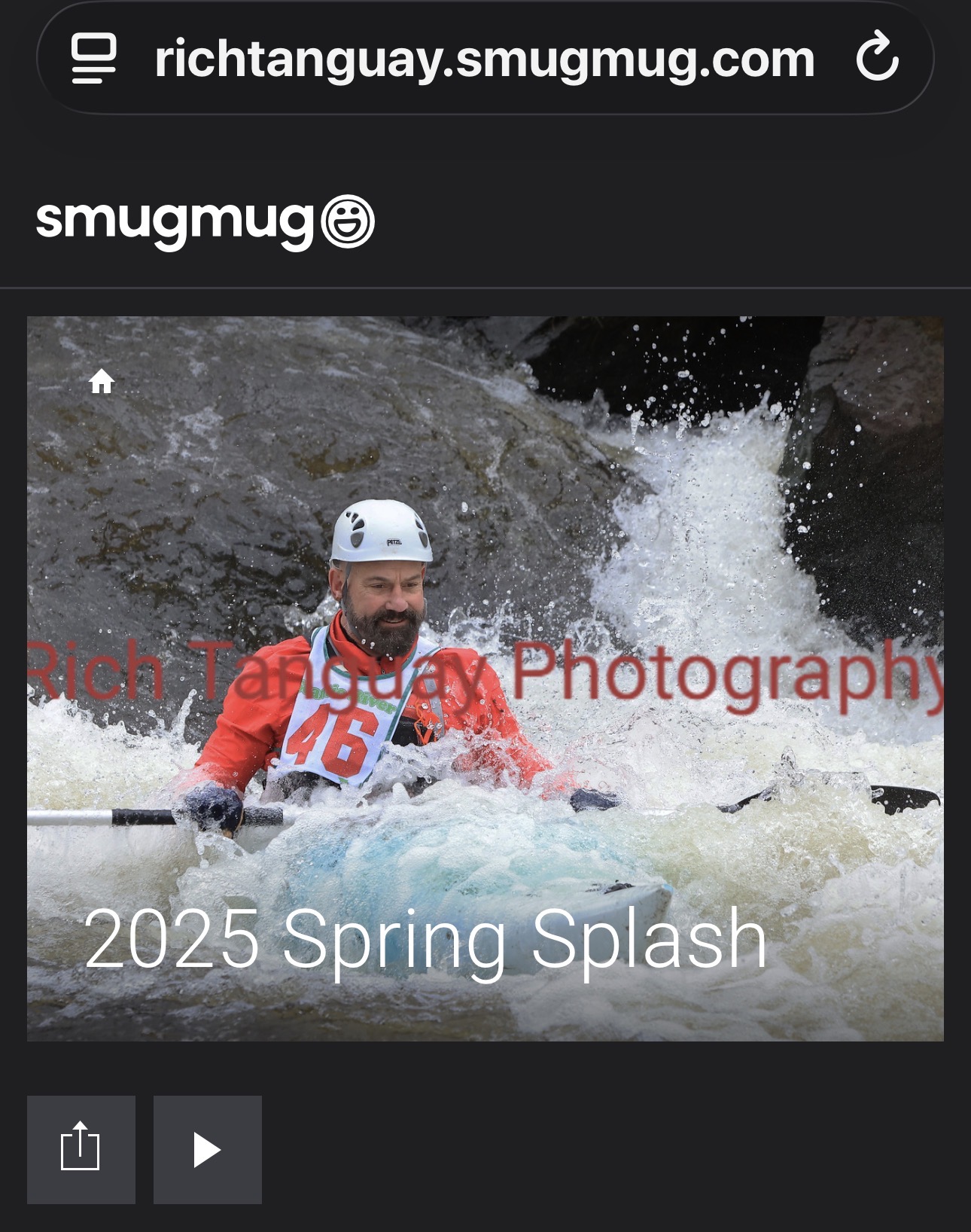Go to the gallery home icon
The height and width of the screenshot is (1232, 971).
click(102, 382)
